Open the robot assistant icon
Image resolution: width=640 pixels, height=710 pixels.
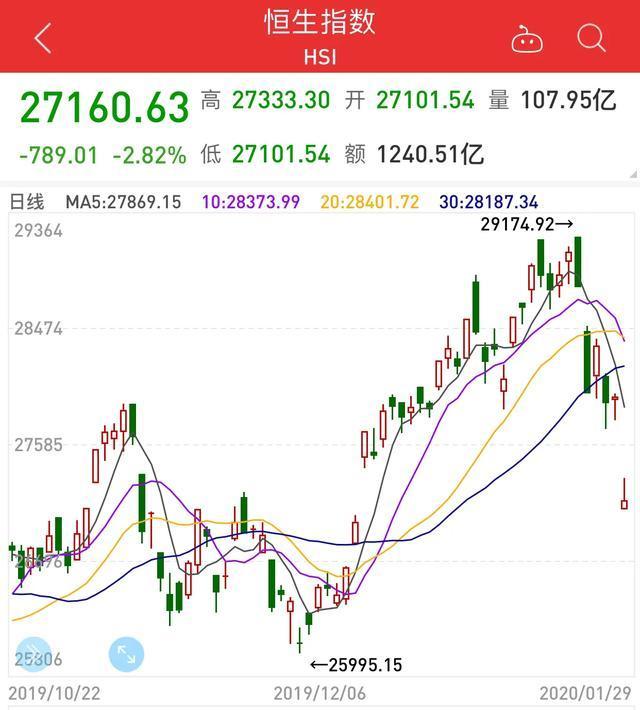[526, 39]
